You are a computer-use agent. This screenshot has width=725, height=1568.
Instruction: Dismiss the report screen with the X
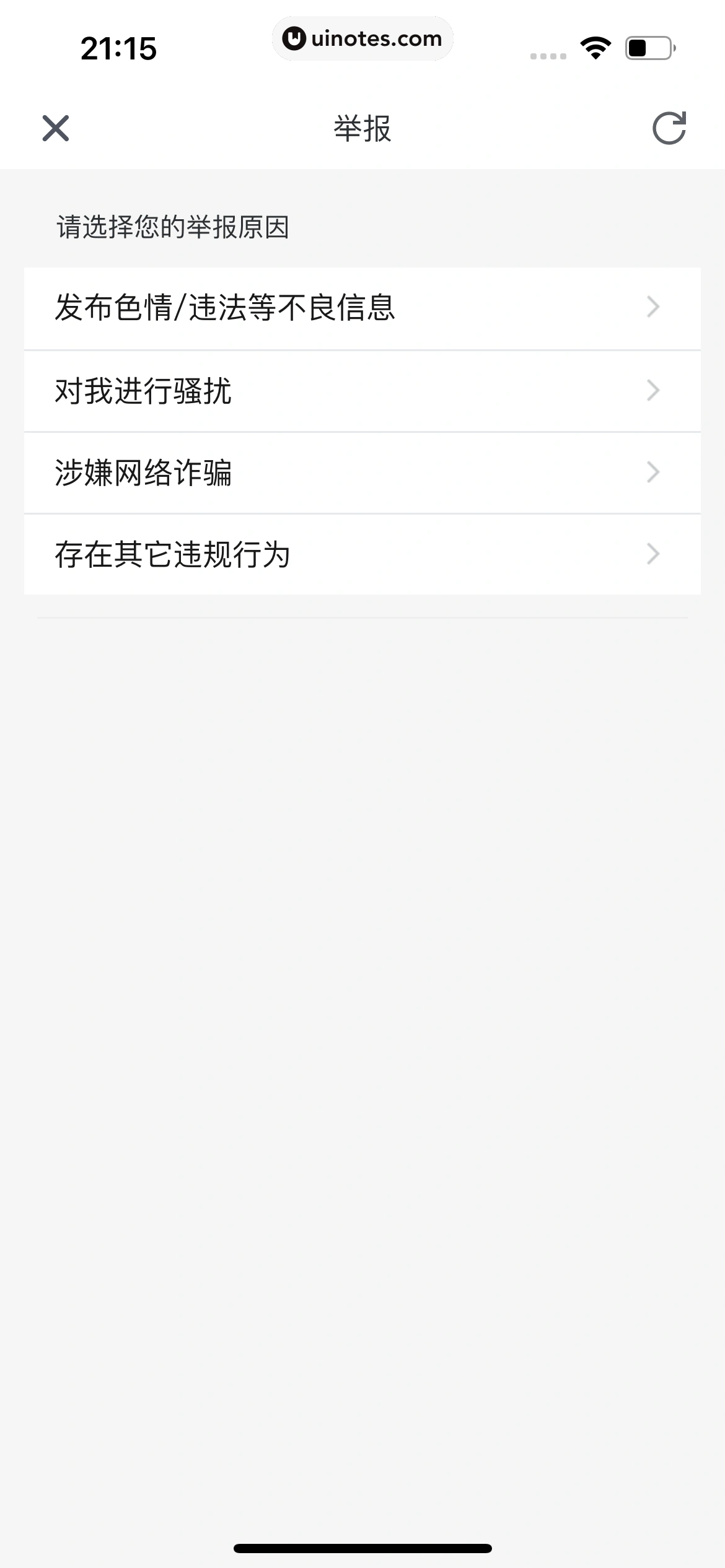56,130
